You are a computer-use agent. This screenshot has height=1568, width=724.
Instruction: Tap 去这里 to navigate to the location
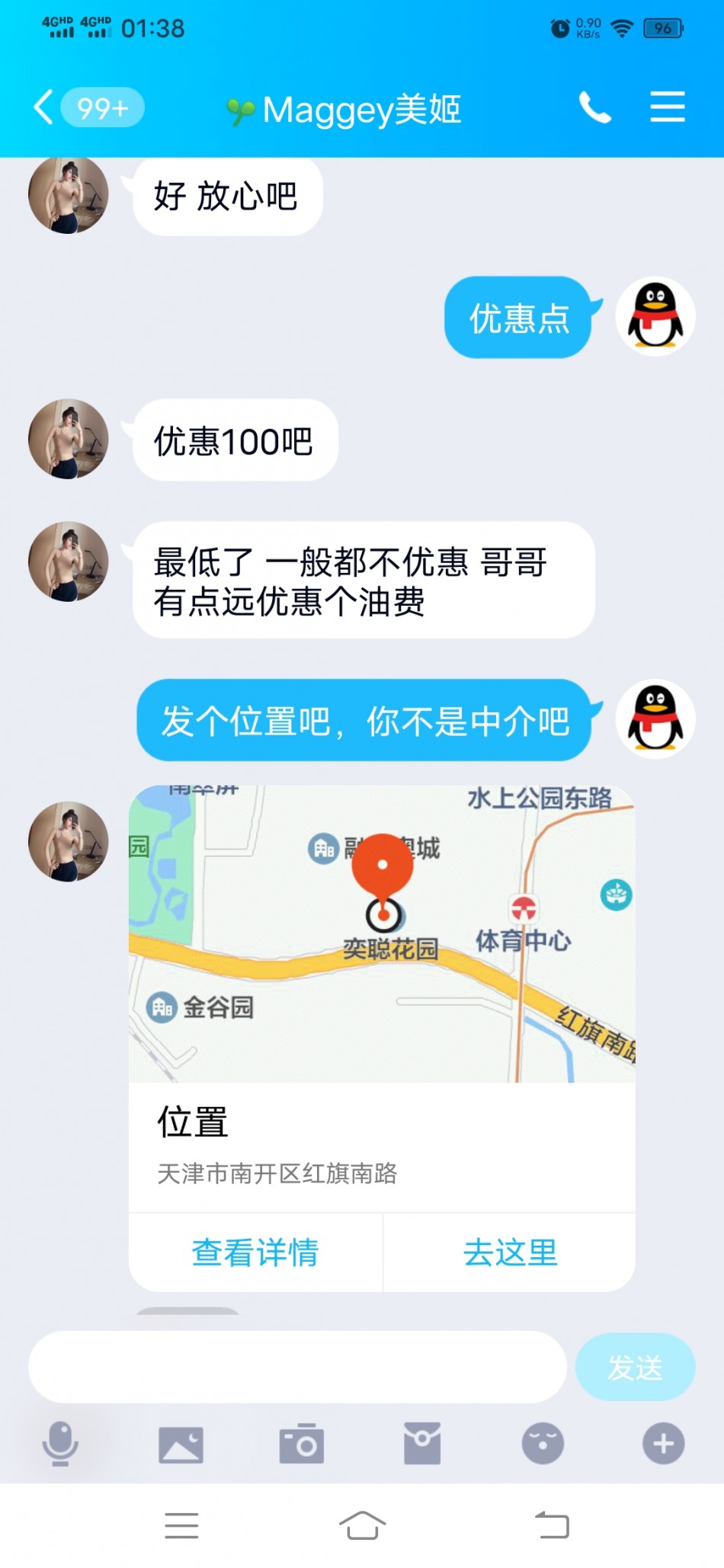(x=510, y=1252)
